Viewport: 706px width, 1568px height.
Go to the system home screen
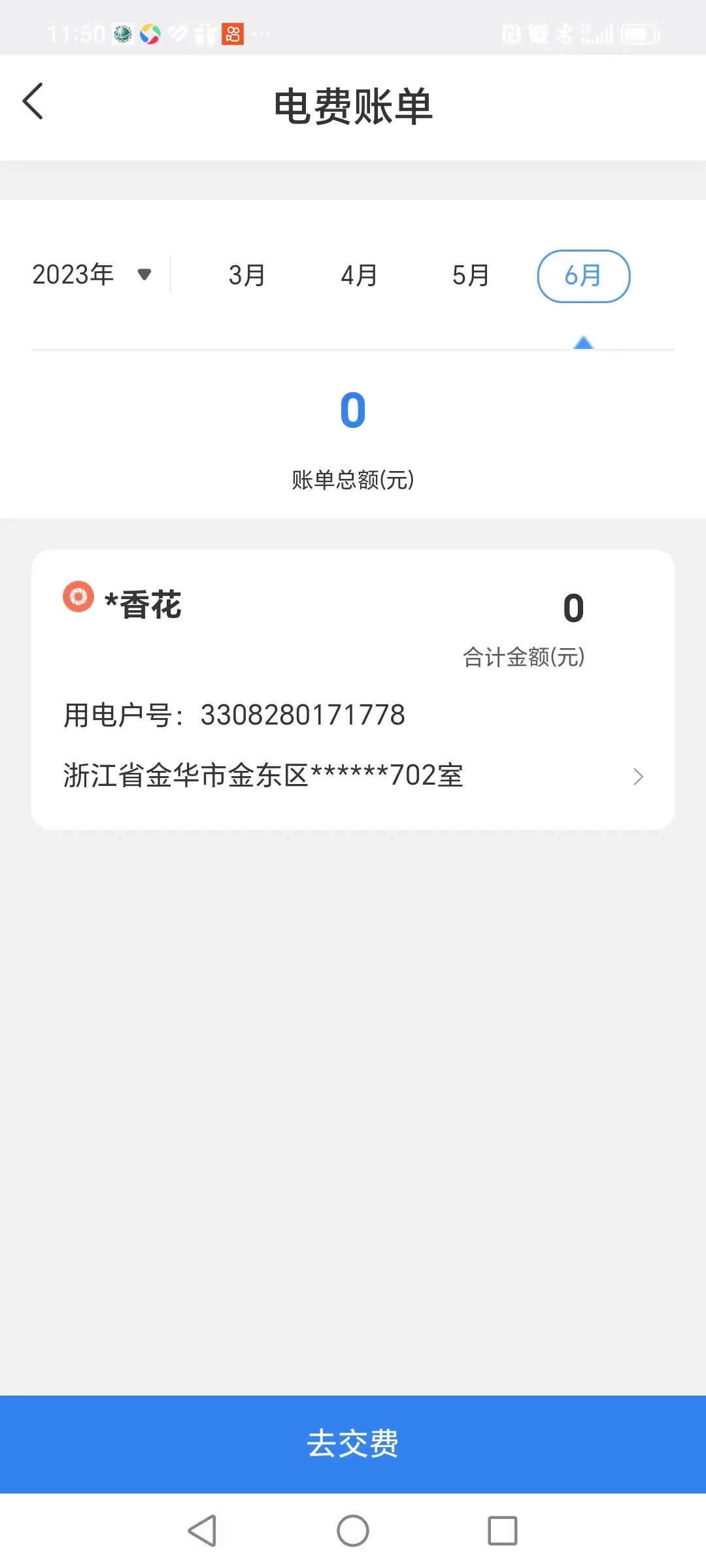click(x=353, y=1531)
